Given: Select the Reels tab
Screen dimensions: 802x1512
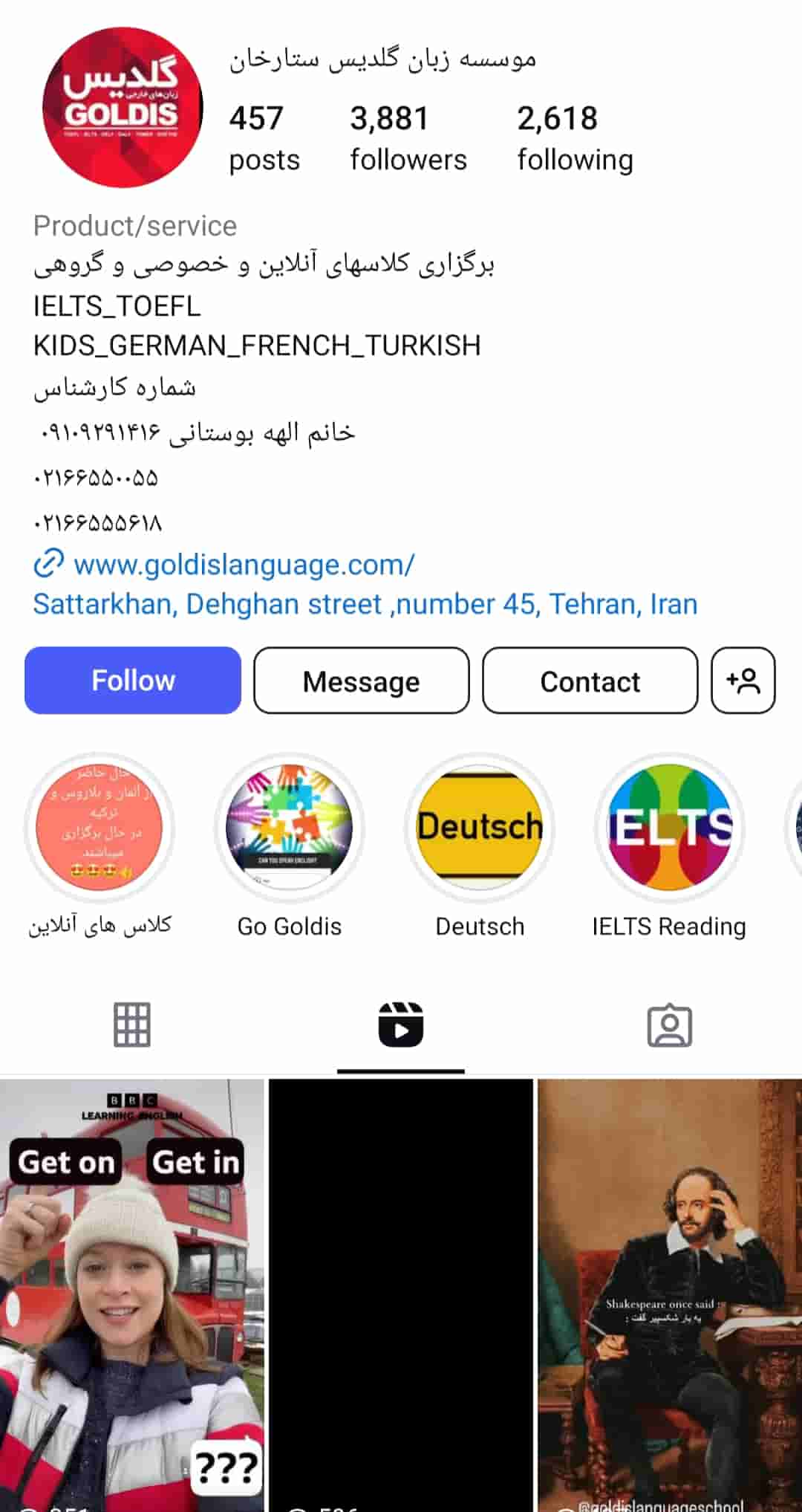Looking at the screenshot, I should coord(401,1025).
